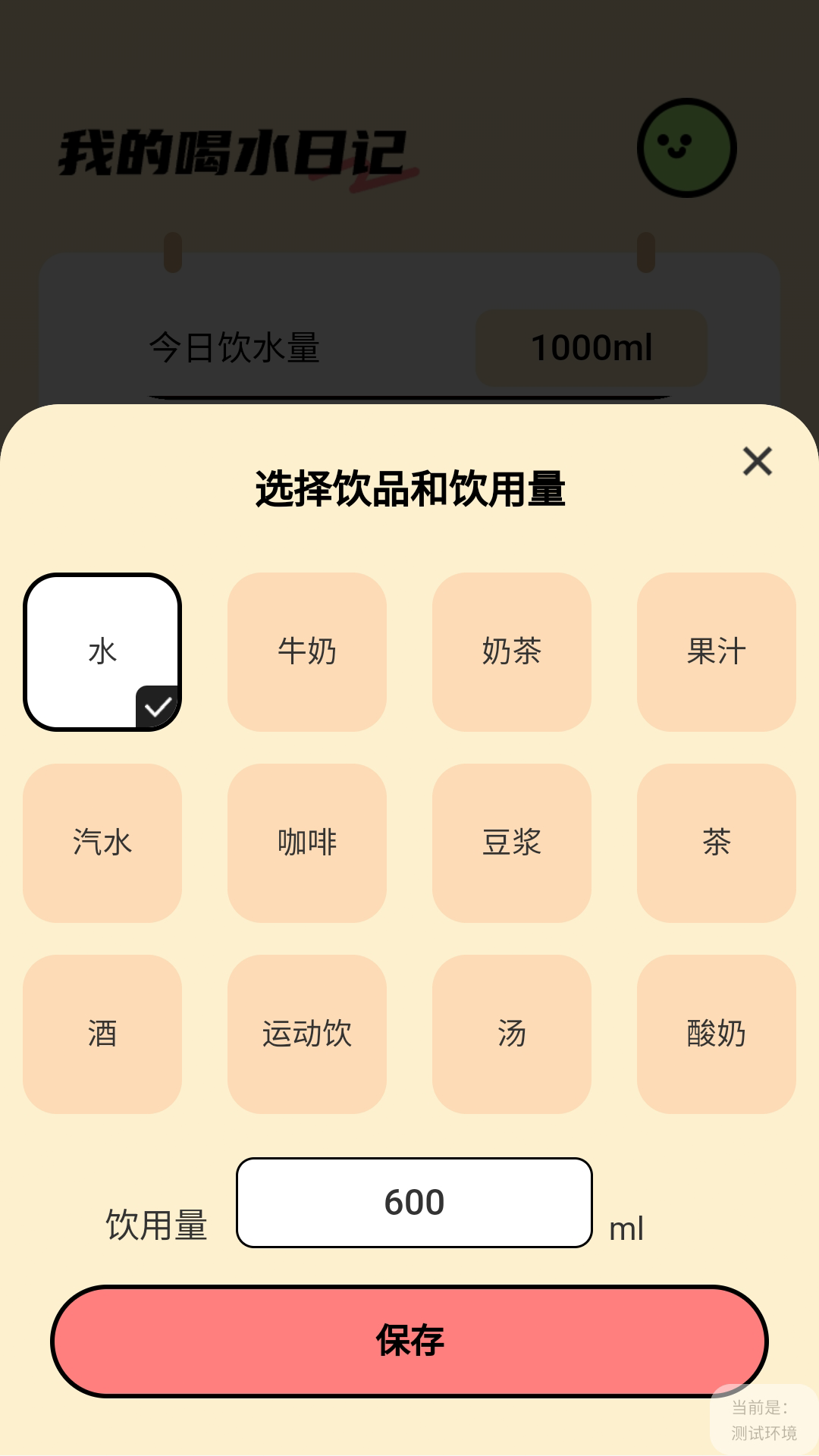Choose 汽水 drink type
Screen dimensions: 819x1456
click(102, 843)
